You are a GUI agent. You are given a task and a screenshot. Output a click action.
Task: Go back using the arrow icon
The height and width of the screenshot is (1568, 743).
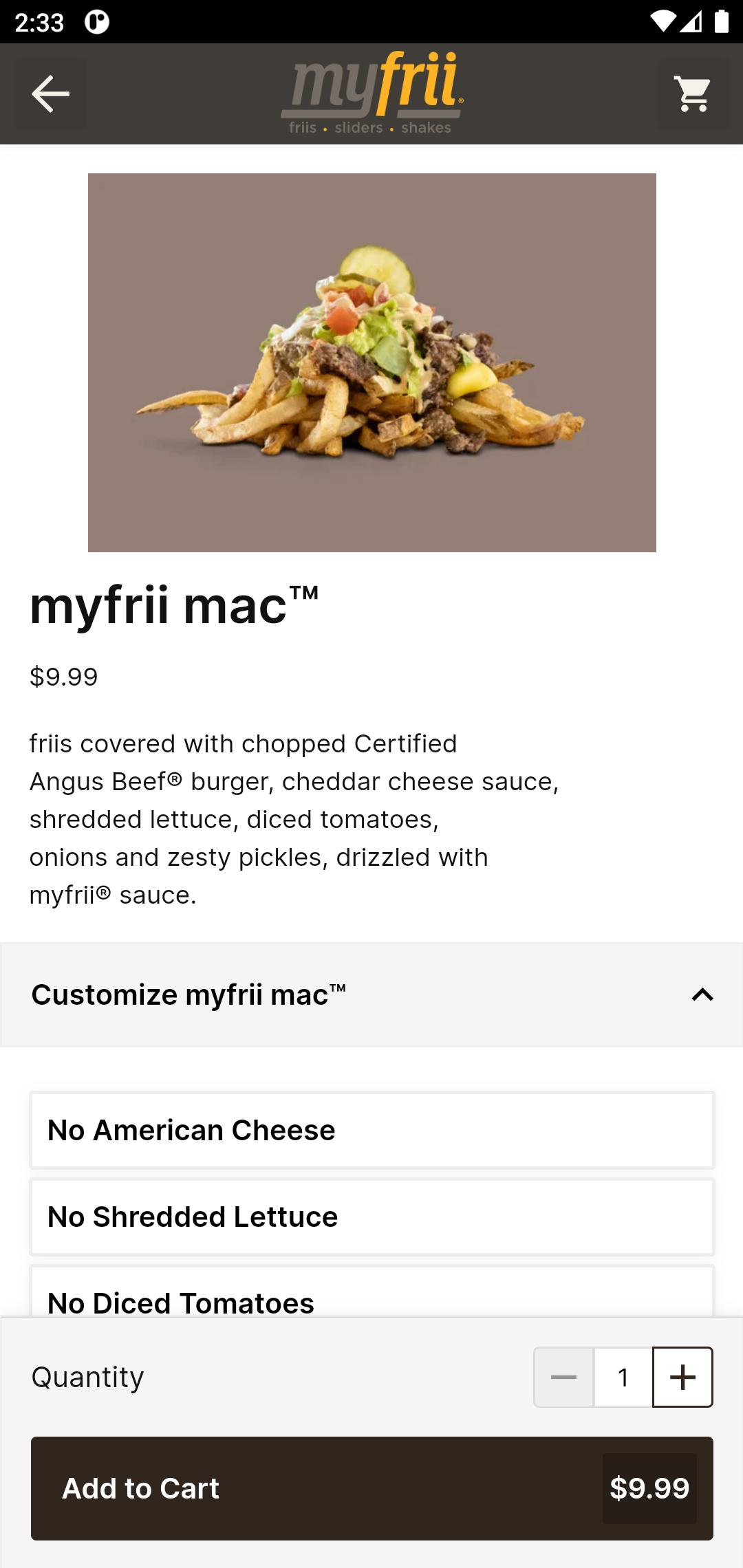coord(51,94)
